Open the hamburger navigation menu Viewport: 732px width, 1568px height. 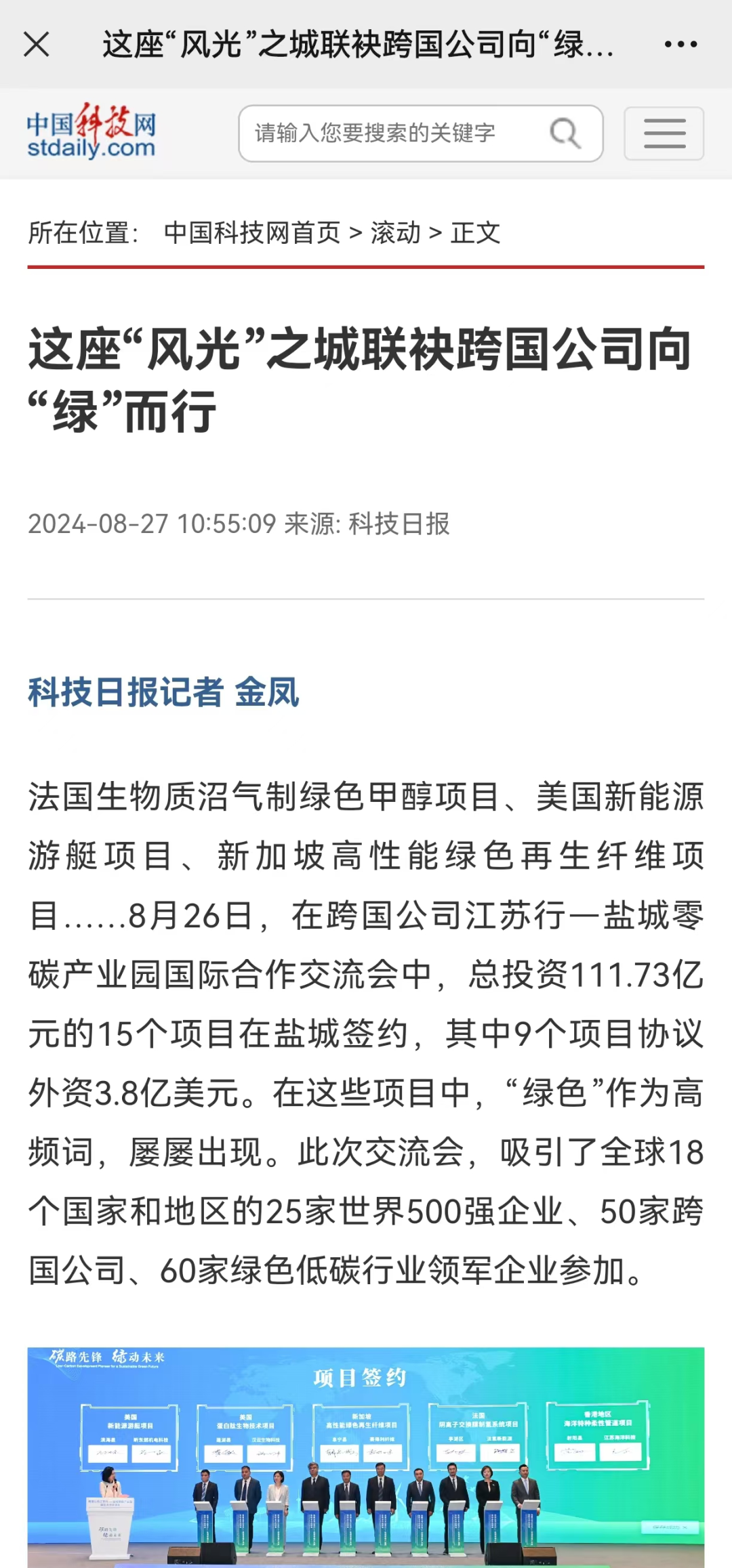click(664, 133)
